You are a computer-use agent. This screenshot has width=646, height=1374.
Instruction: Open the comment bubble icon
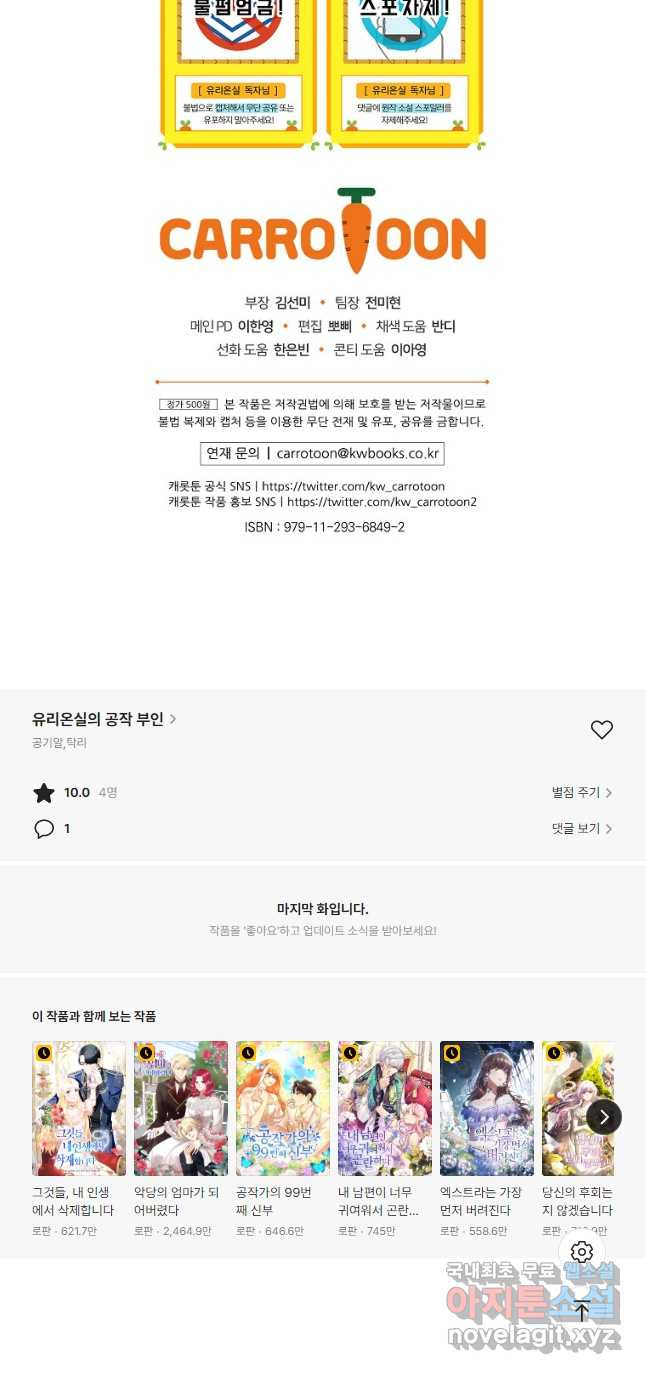(44, 829)
